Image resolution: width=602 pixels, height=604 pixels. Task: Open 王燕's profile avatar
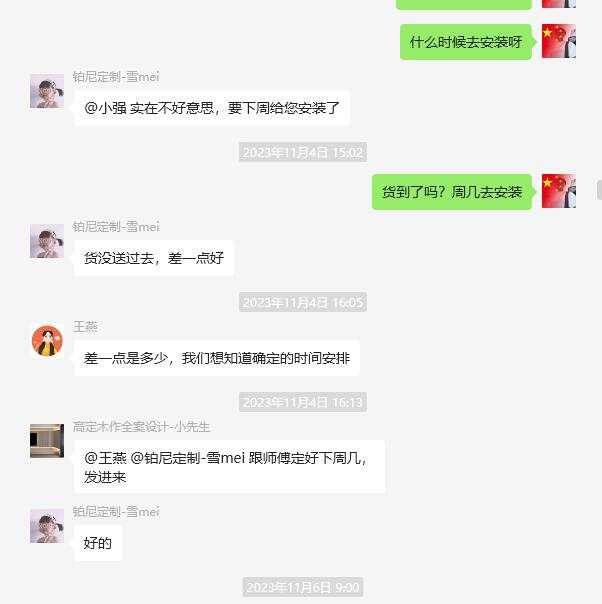click(x=47, y=341)
